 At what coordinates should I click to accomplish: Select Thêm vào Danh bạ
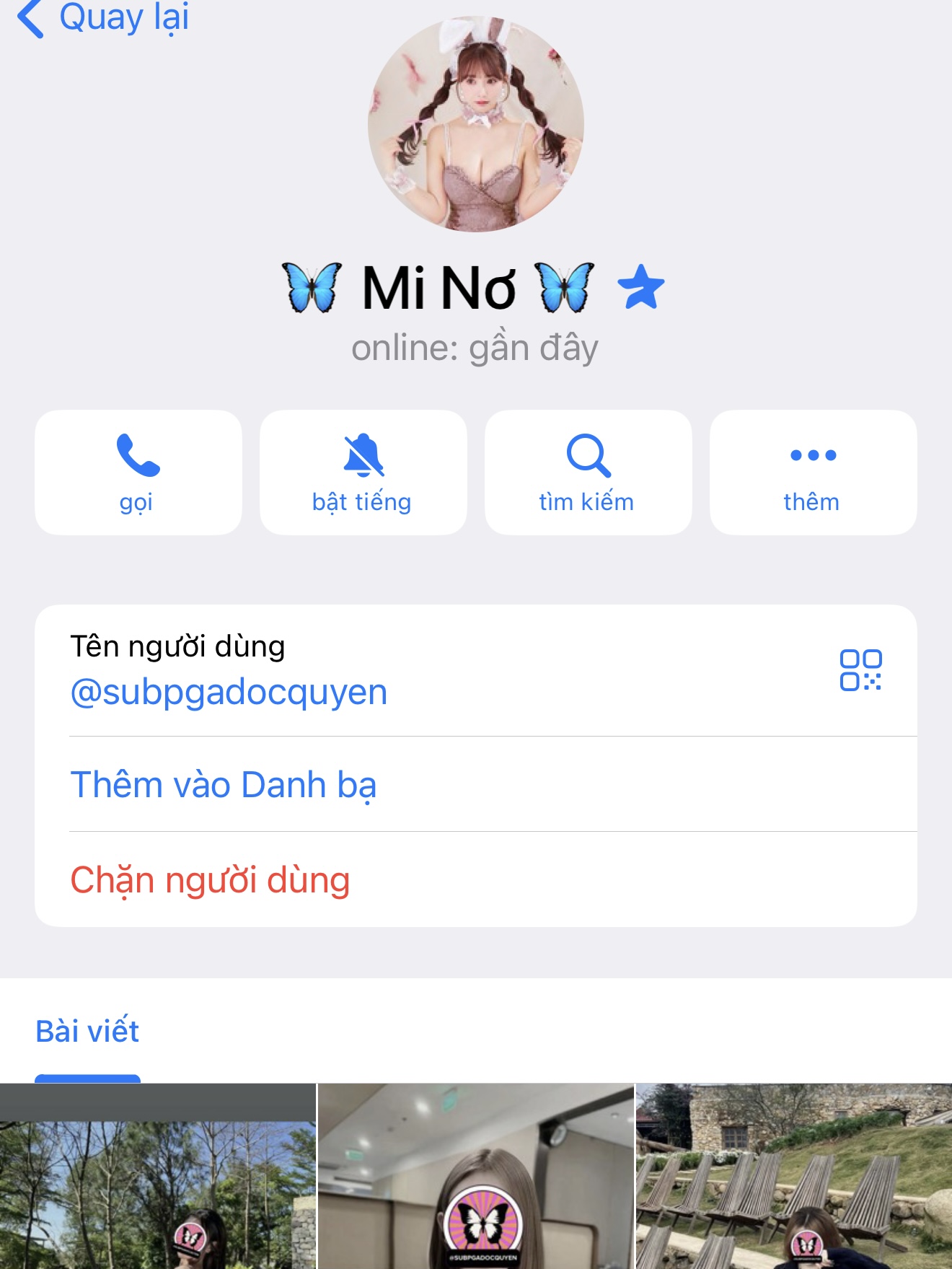[x=224, y=785]
